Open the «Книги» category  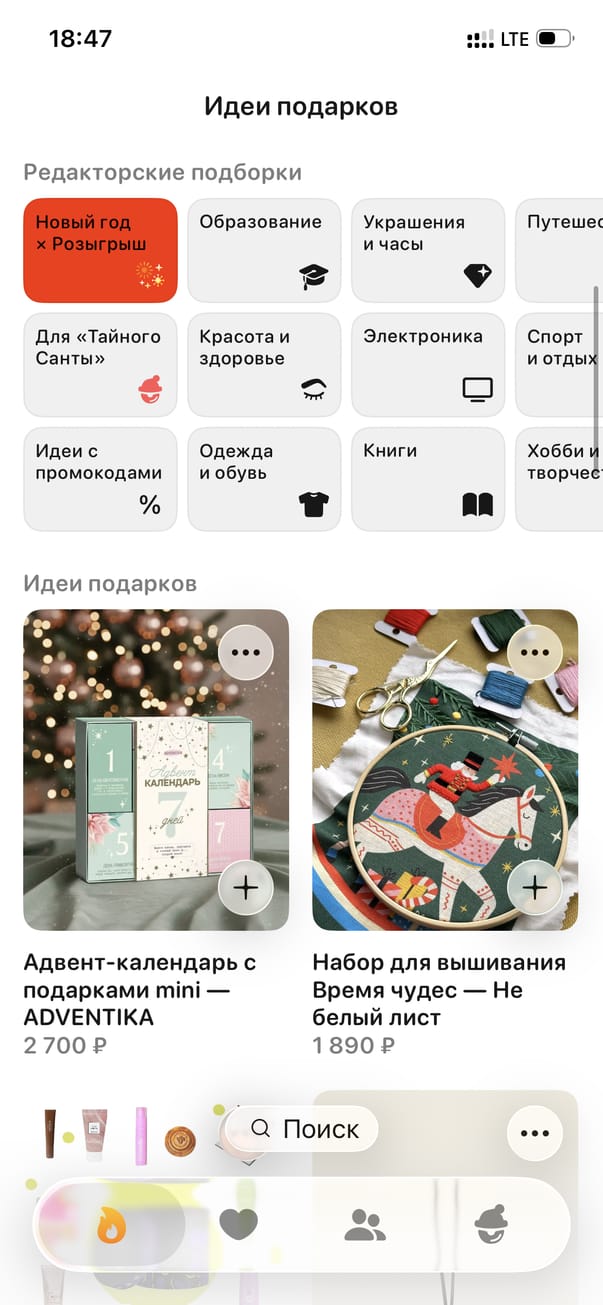pyautogui.click(x=428, y=479)
